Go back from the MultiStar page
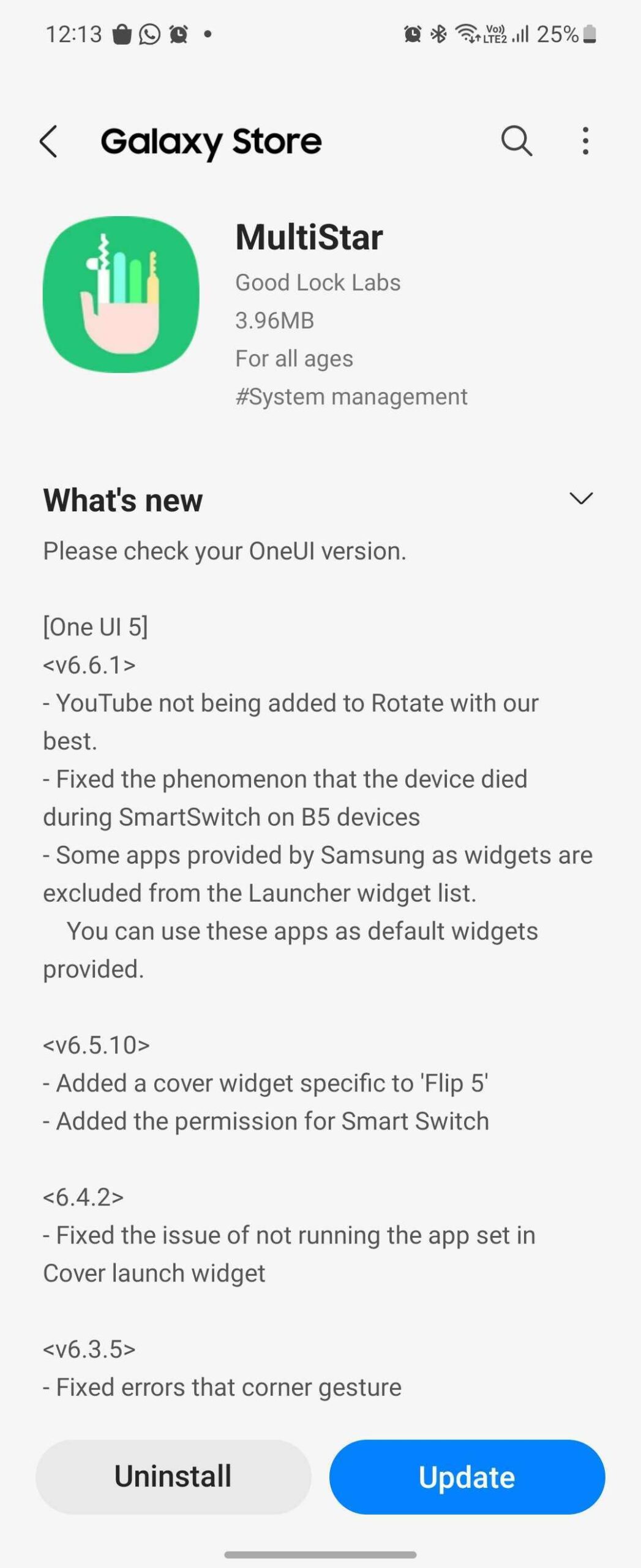The height and width of the screenshot is (1568, 641). coord(49,142)
